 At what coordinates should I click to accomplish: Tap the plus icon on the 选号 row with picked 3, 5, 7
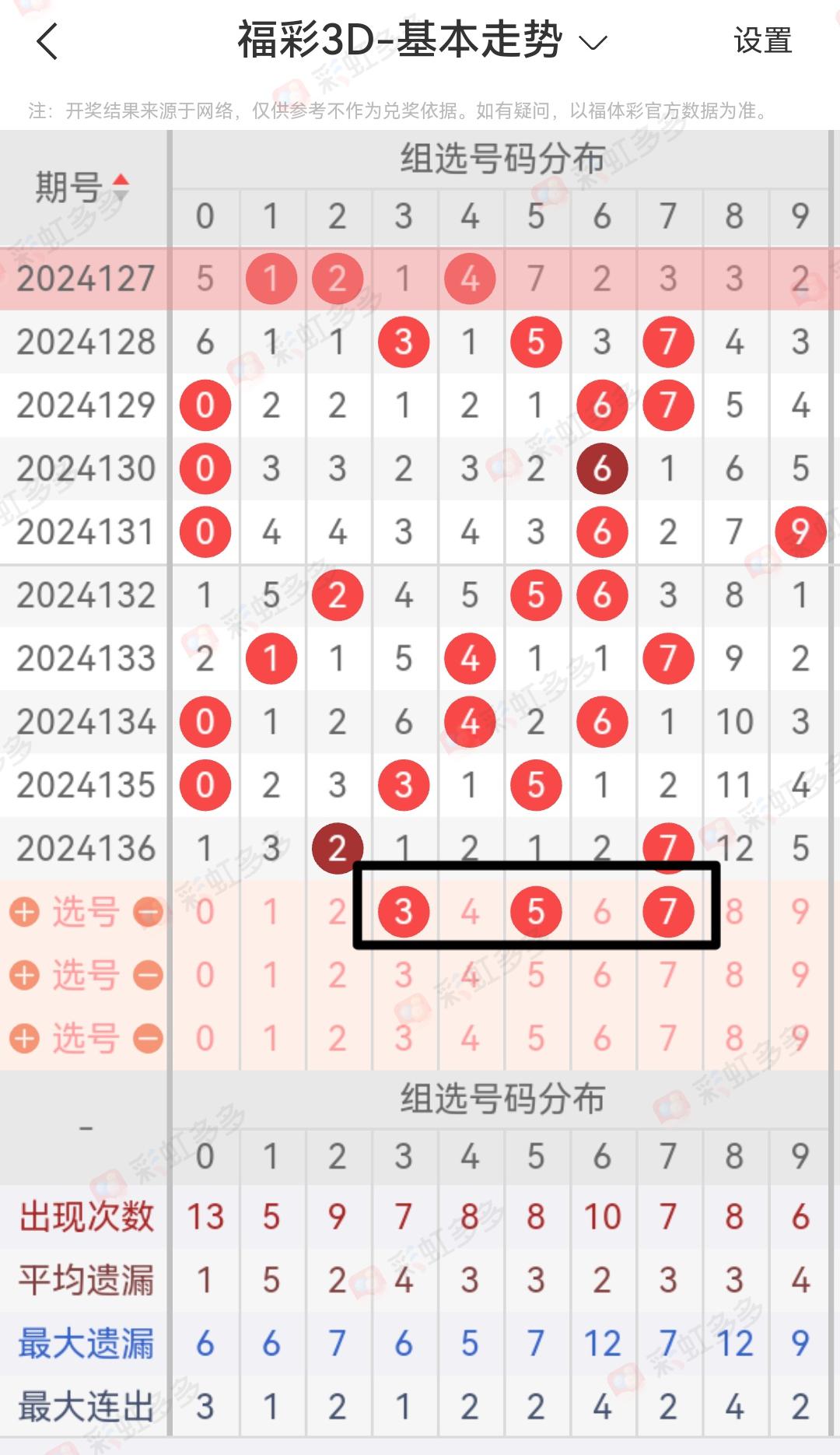24,911
